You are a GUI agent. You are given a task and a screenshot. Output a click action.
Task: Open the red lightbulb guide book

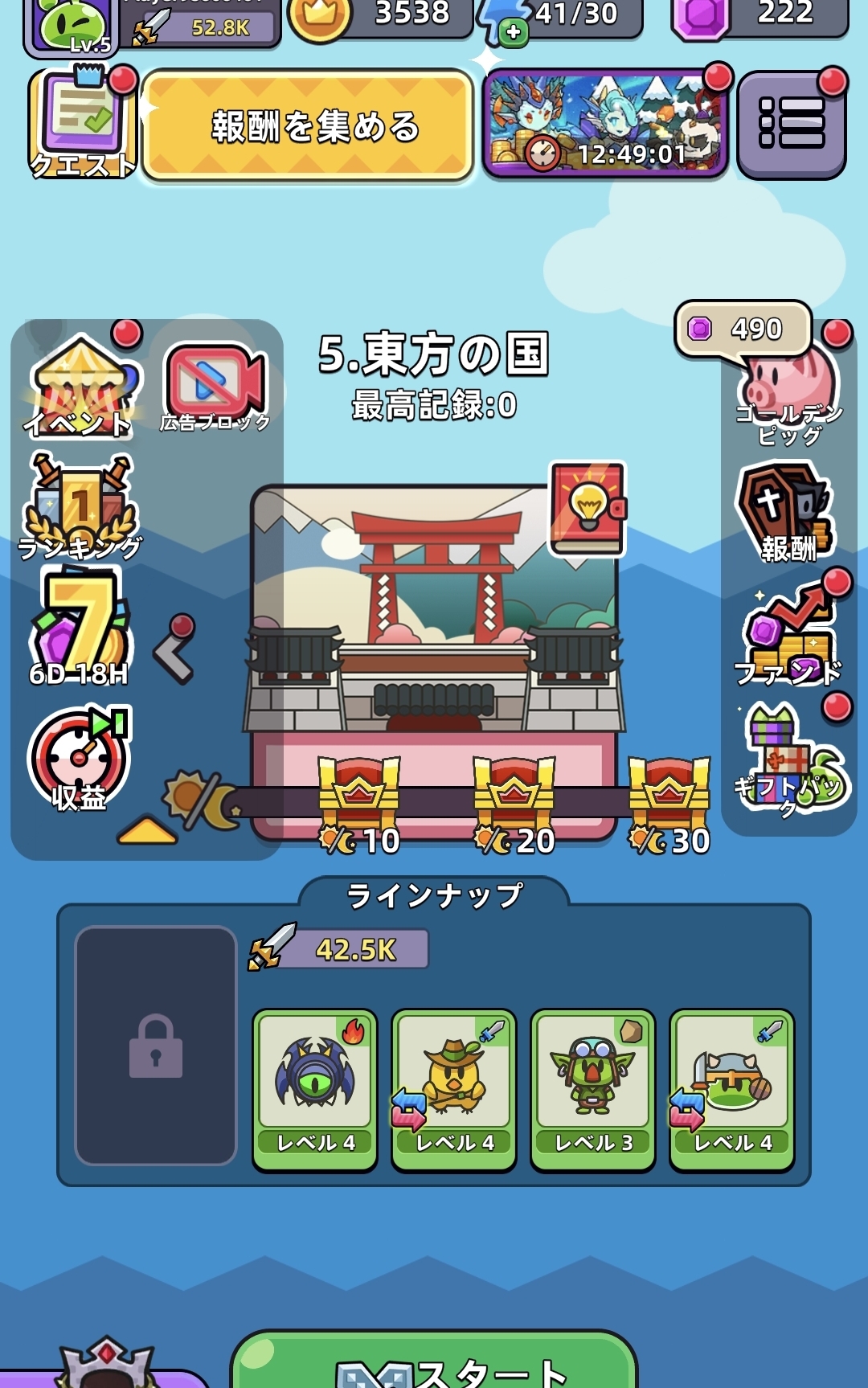(x=588, y=508)
